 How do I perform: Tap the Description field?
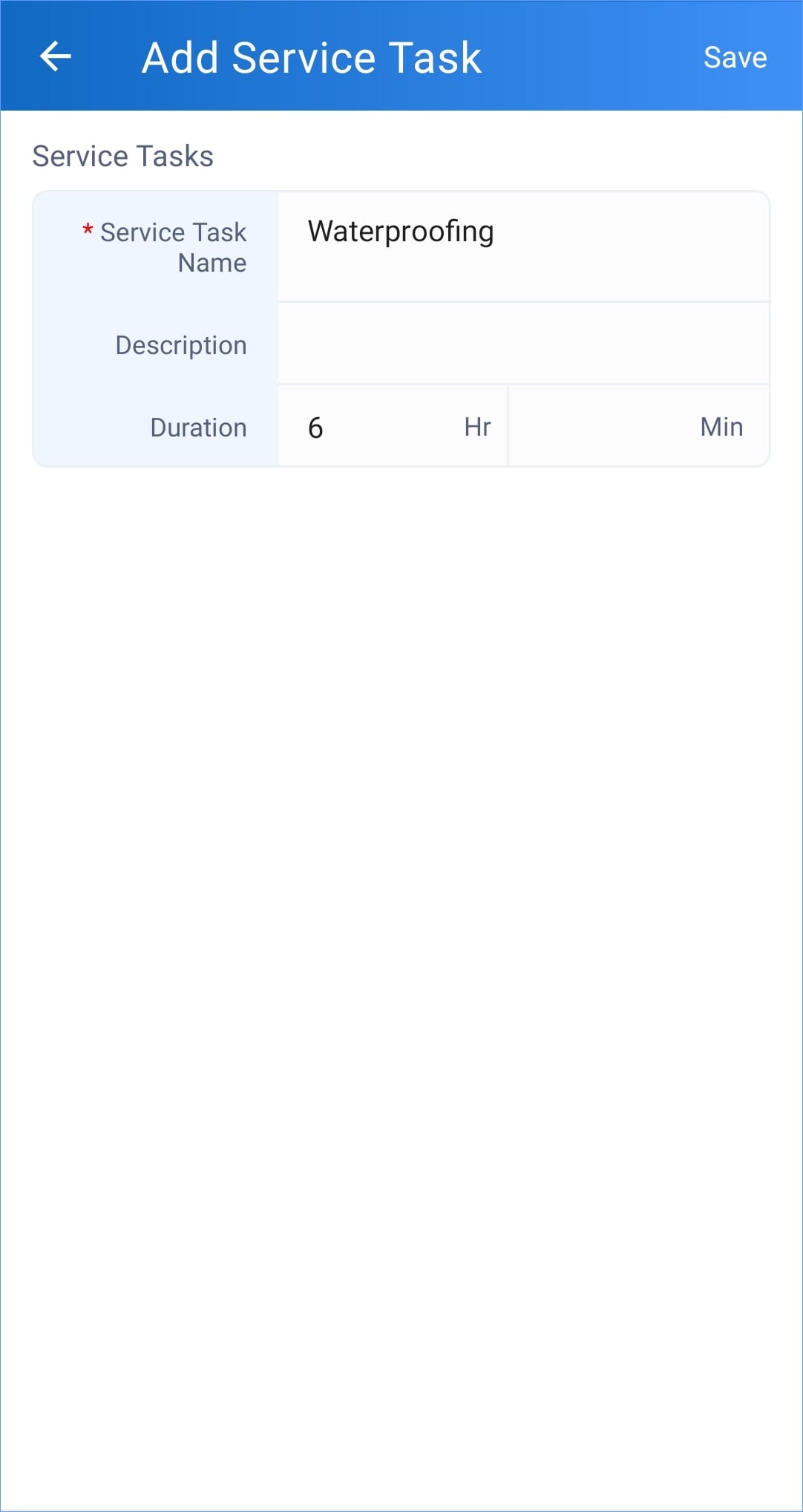[523, 344]
